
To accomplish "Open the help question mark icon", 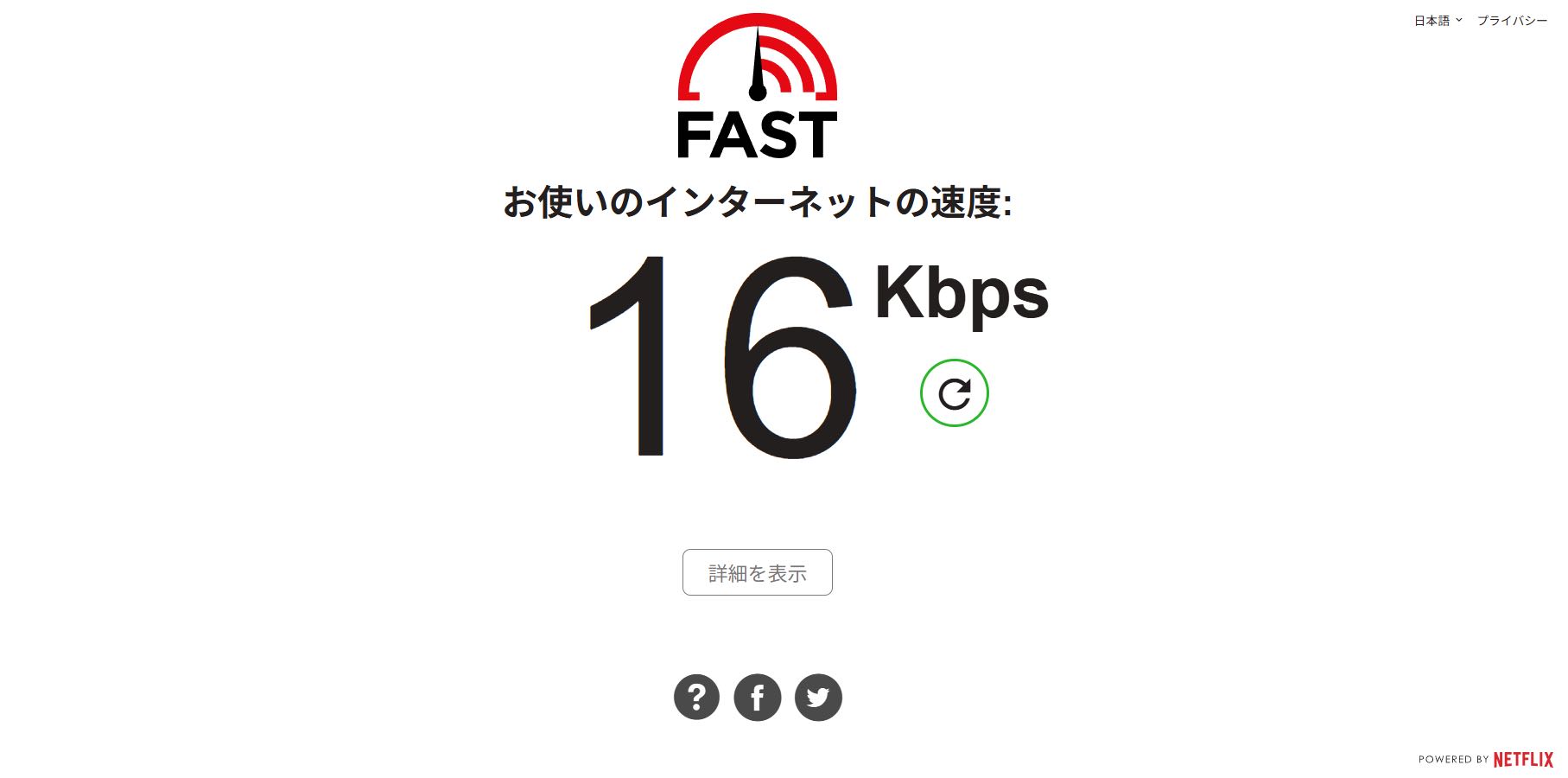I will [x=696, y=697].
